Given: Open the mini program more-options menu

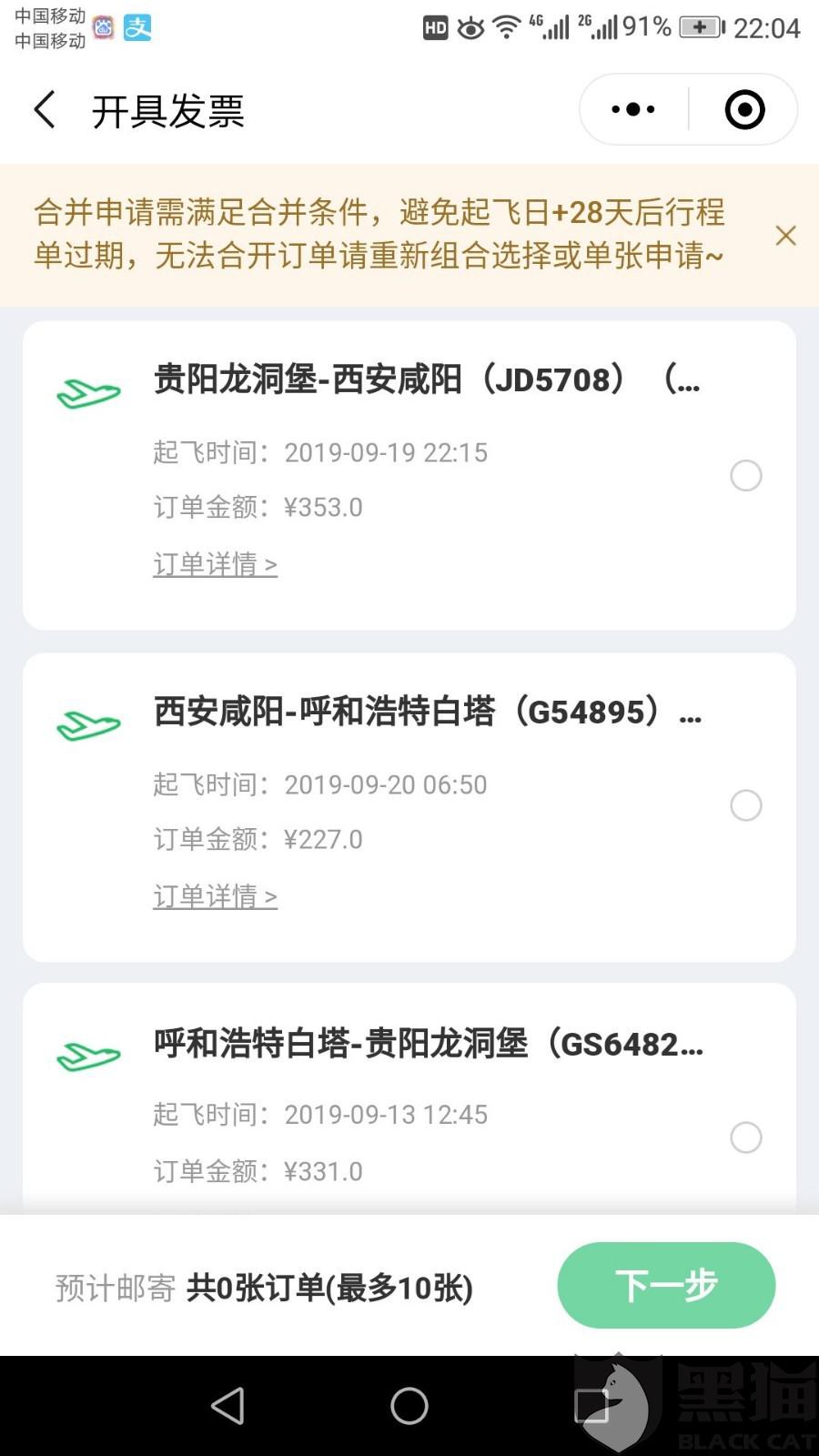Looking at the screenshot, I should [x=633, y=110].
